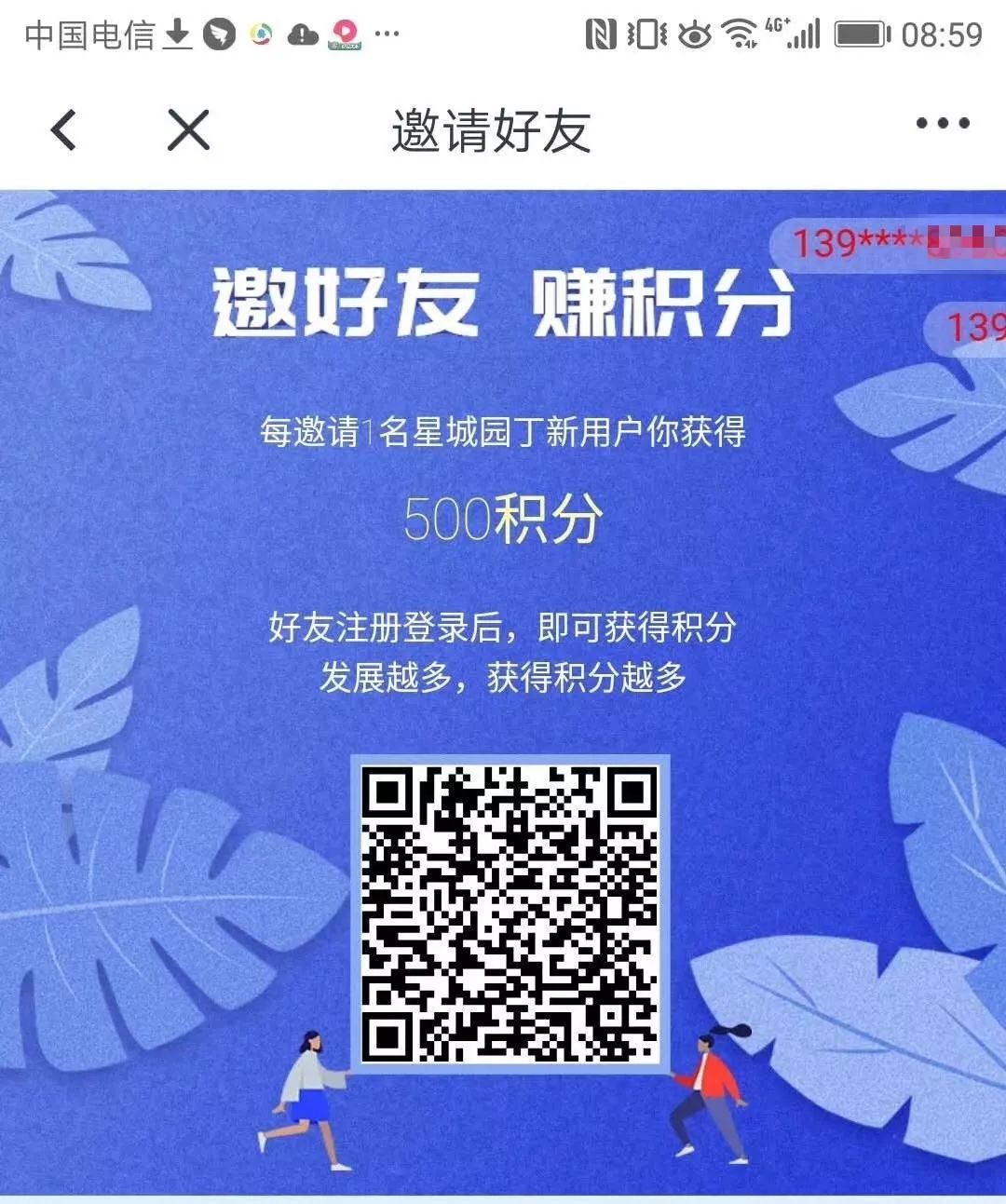Close the invite friends page
This screenshot has height=1204, width=1006.
click(188, 129)
